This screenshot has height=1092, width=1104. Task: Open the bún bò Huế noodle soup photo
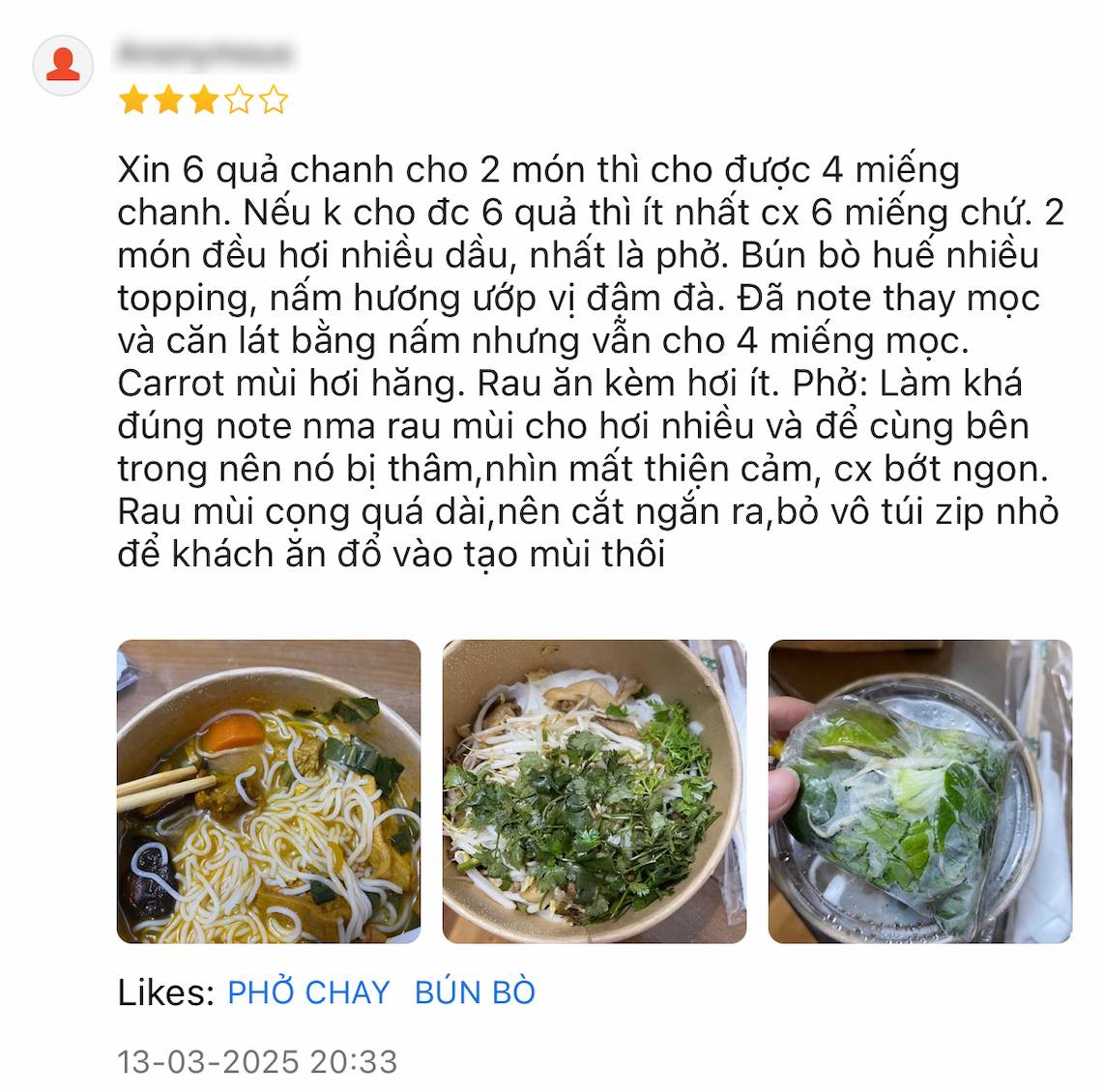tap(269, 791)
